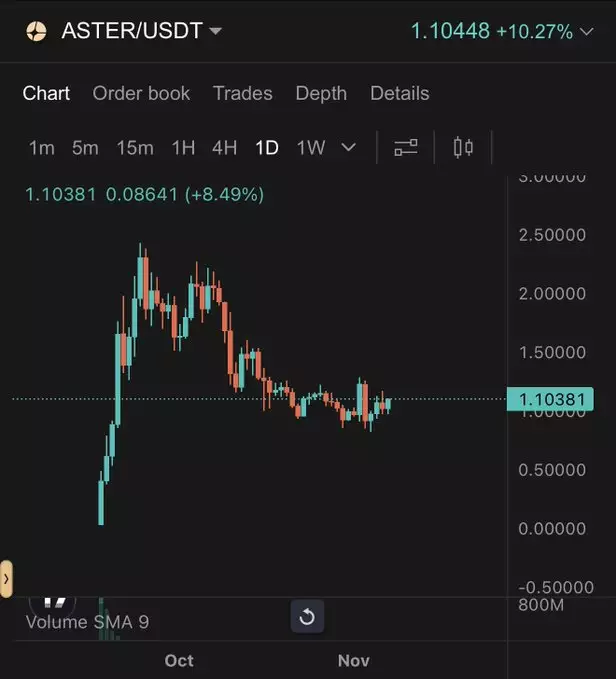Expand more time interval options

(x=349, y=148)
